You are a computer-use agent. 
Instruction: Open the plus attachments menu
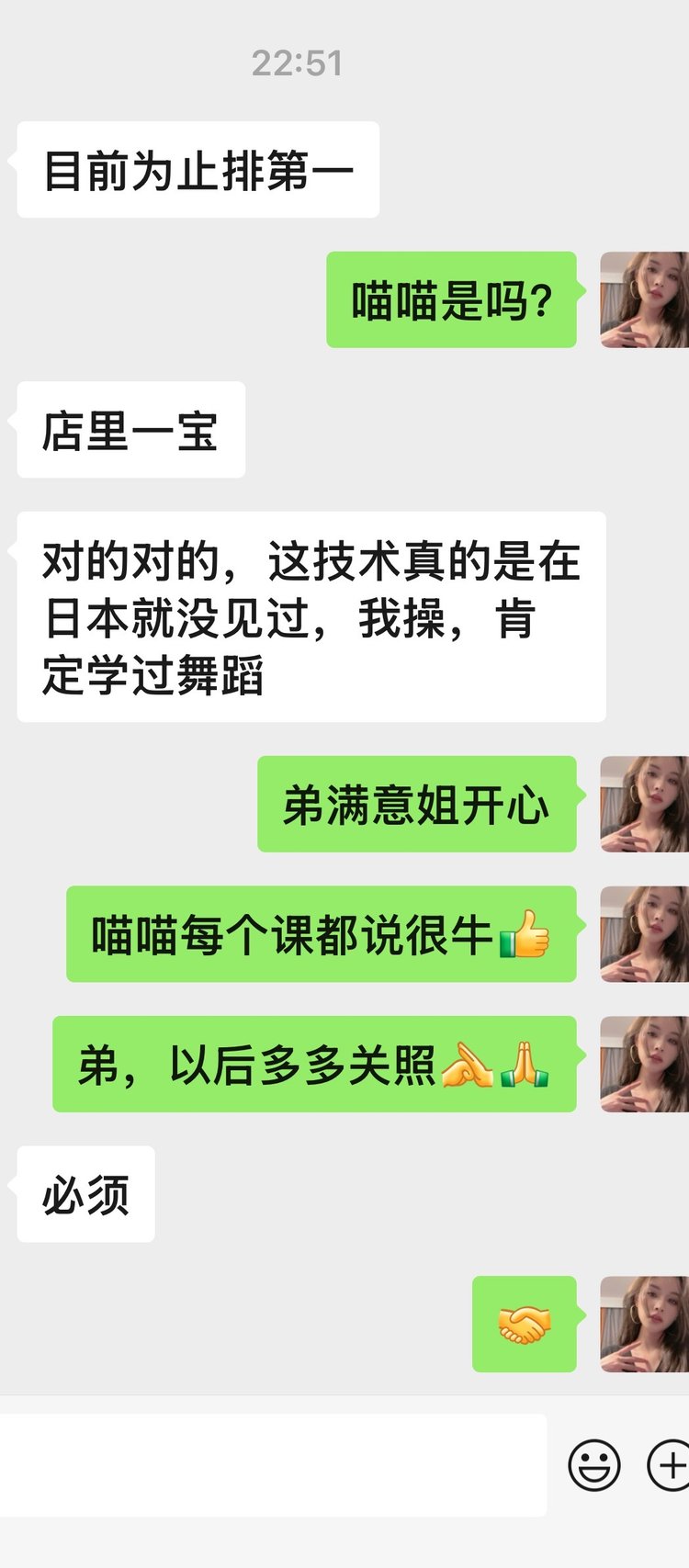[x=670, y=1464]
